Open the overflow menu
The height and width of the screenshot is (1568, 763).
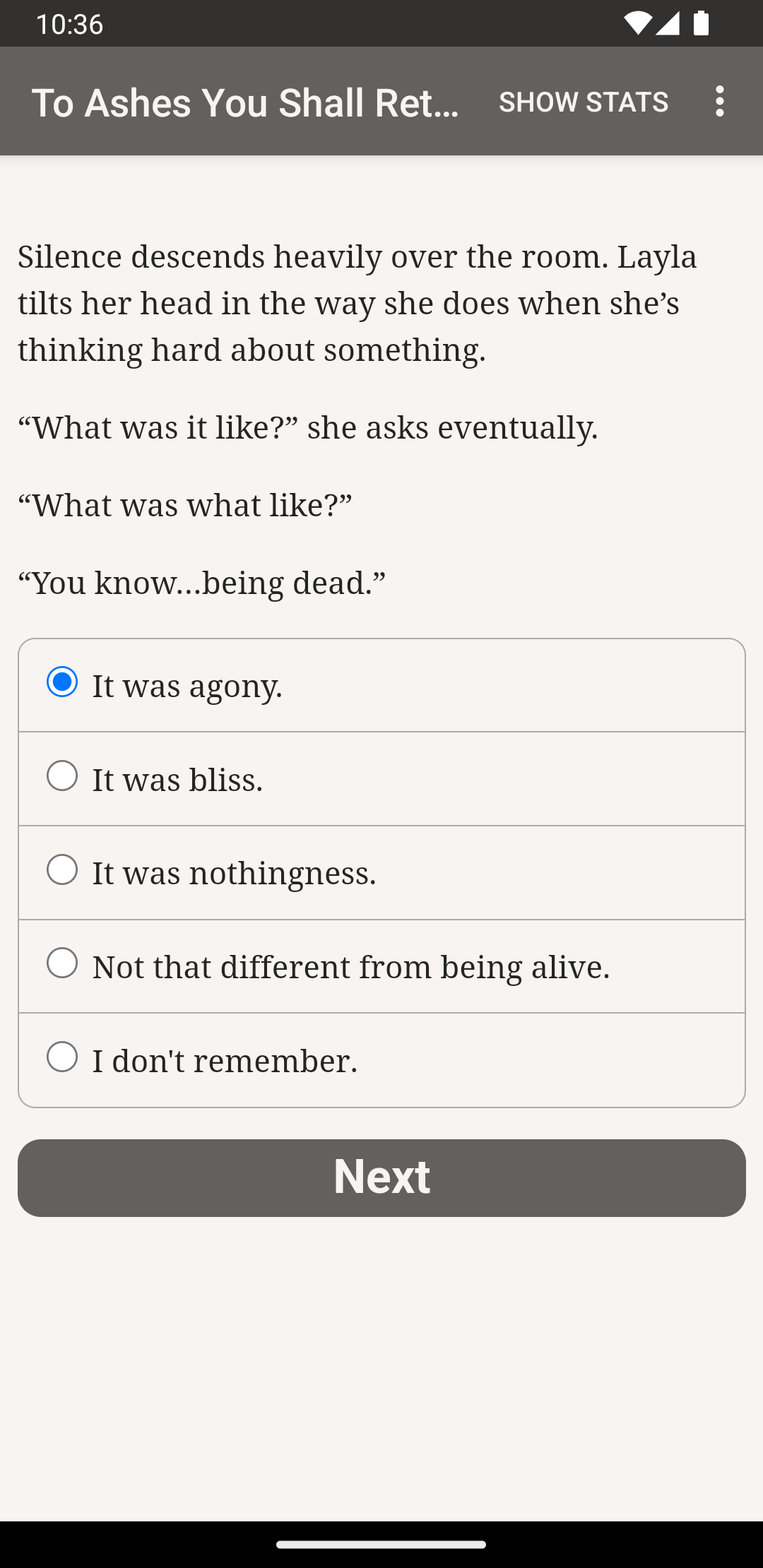click(719, 102)
